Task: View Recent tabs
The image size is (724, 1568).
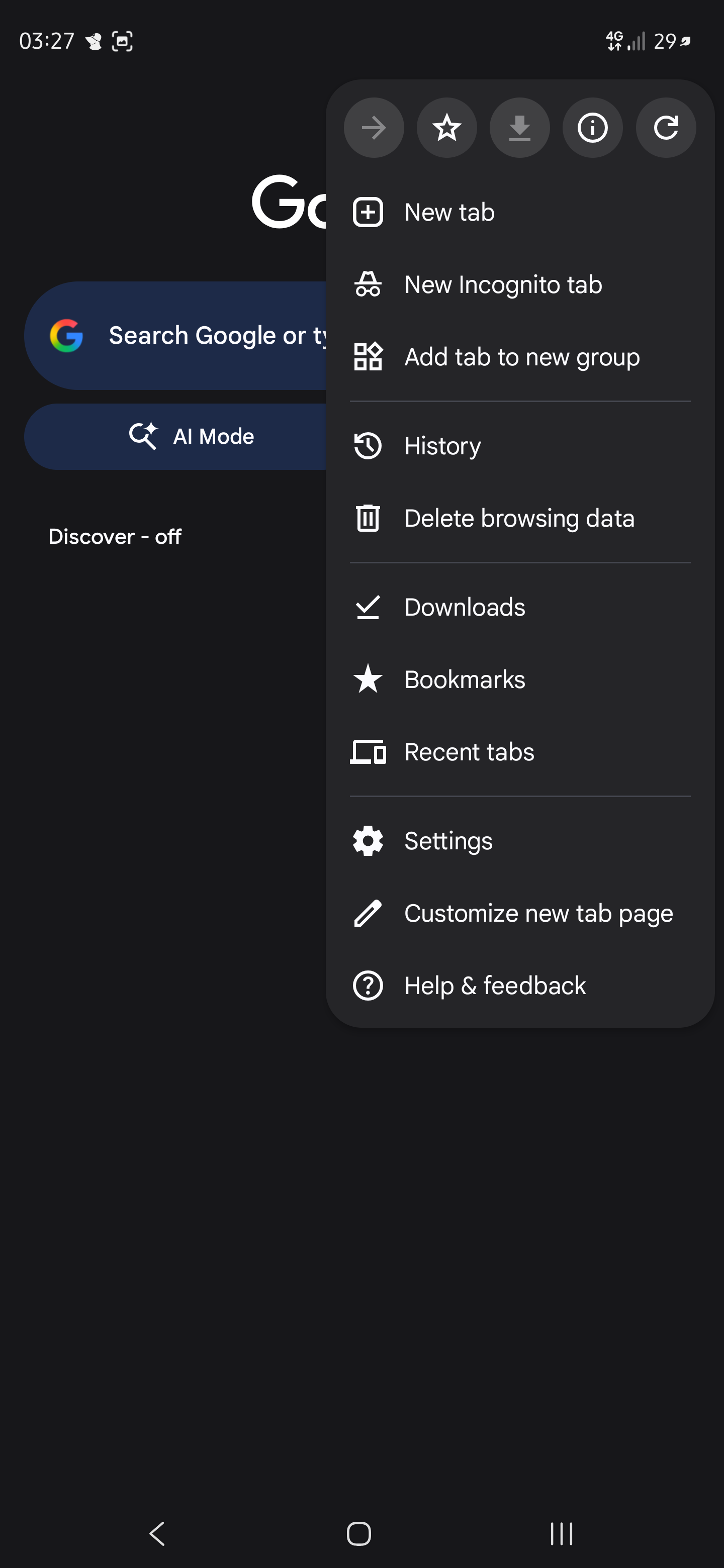Action: coord(520,752)
